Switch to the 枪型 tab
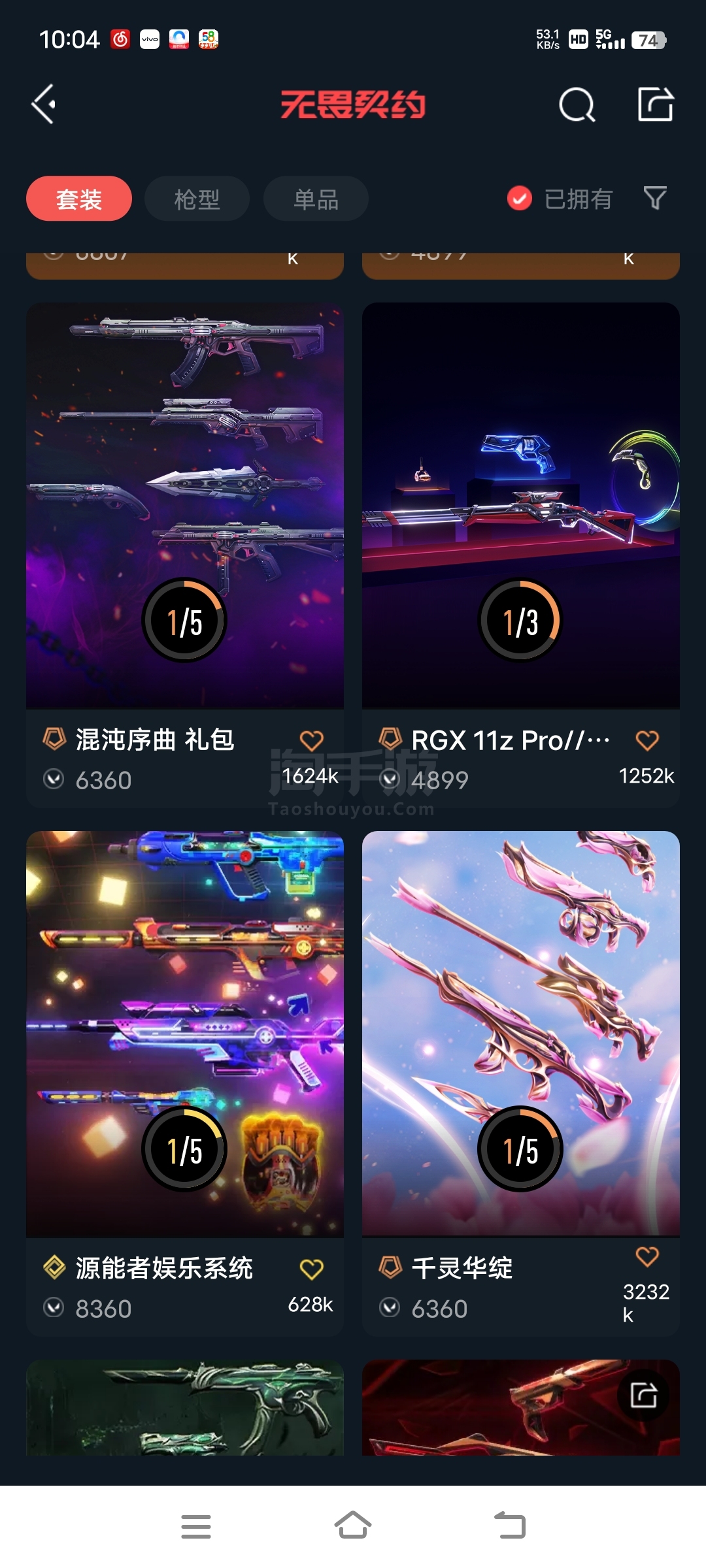Screen dimensions: 706x1568 point(197,199)
